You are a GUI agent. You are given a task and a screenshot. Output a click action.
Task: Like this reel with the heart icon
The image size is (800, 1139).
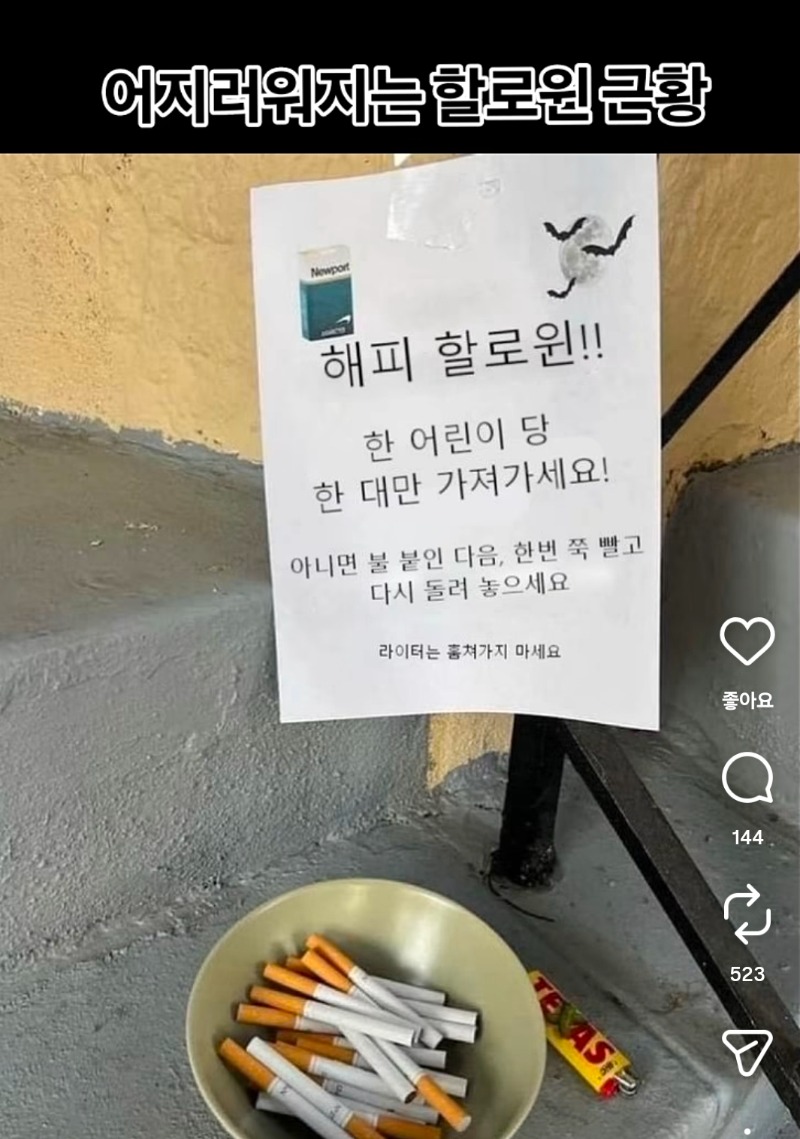747,642
